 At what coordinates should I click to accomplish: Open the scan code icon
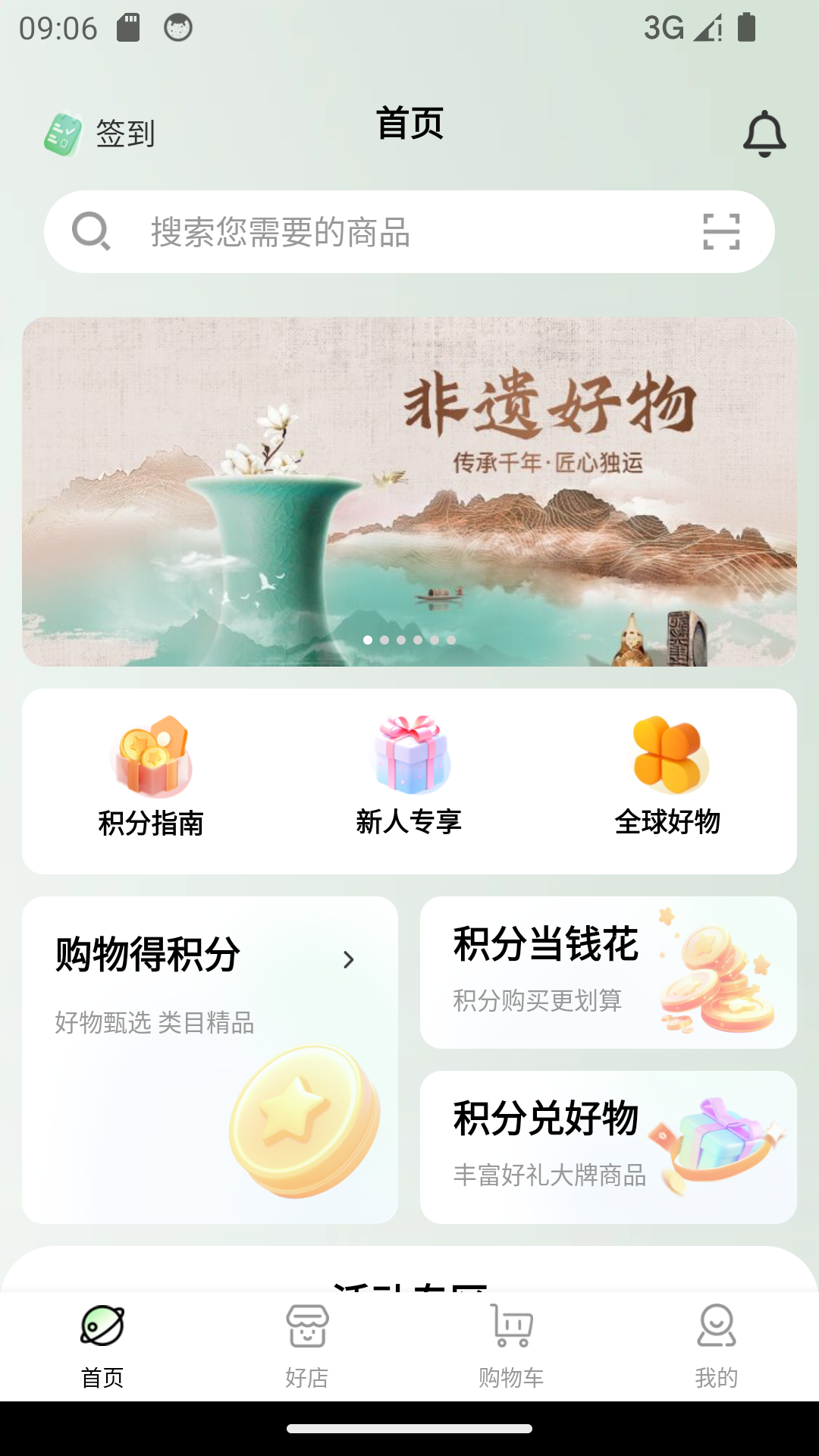[721, 232]
